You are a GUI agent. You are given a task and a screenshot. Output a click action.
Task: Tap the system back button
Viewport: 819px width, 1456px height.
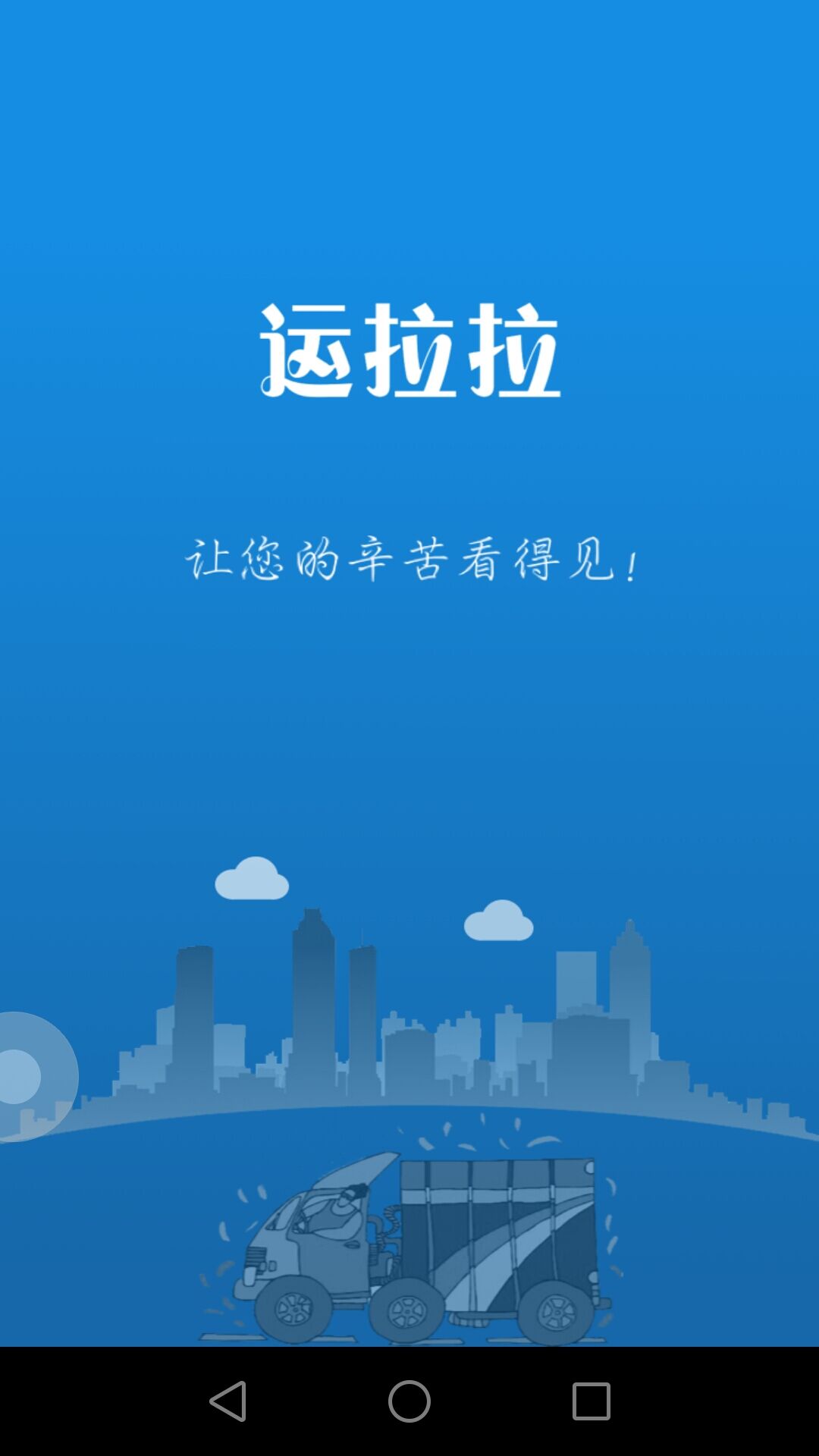[227, 1401]
